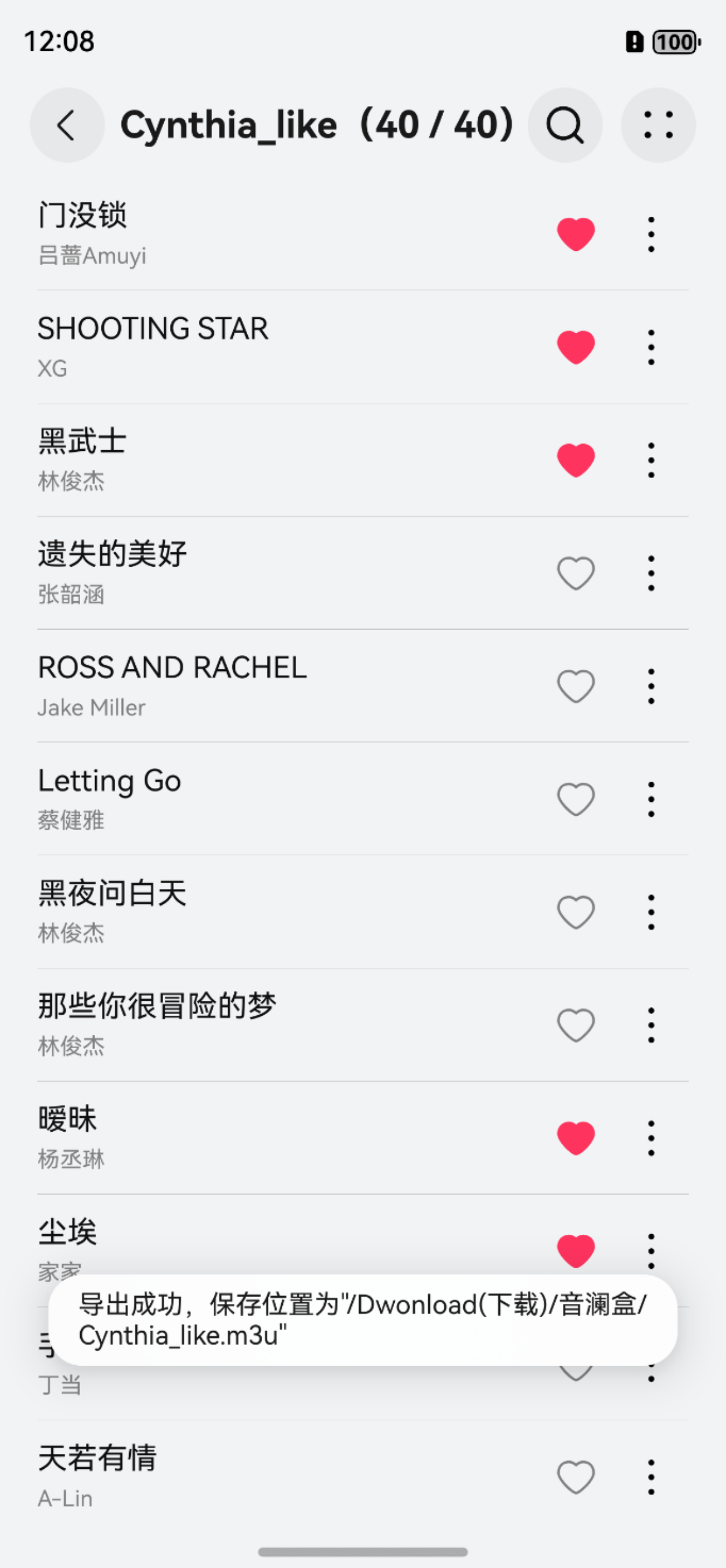Image resolution: width=726 pixels, height=1568 pixels.
Task: Open more options for ROSS AND RACHEL
Action: 651,686
